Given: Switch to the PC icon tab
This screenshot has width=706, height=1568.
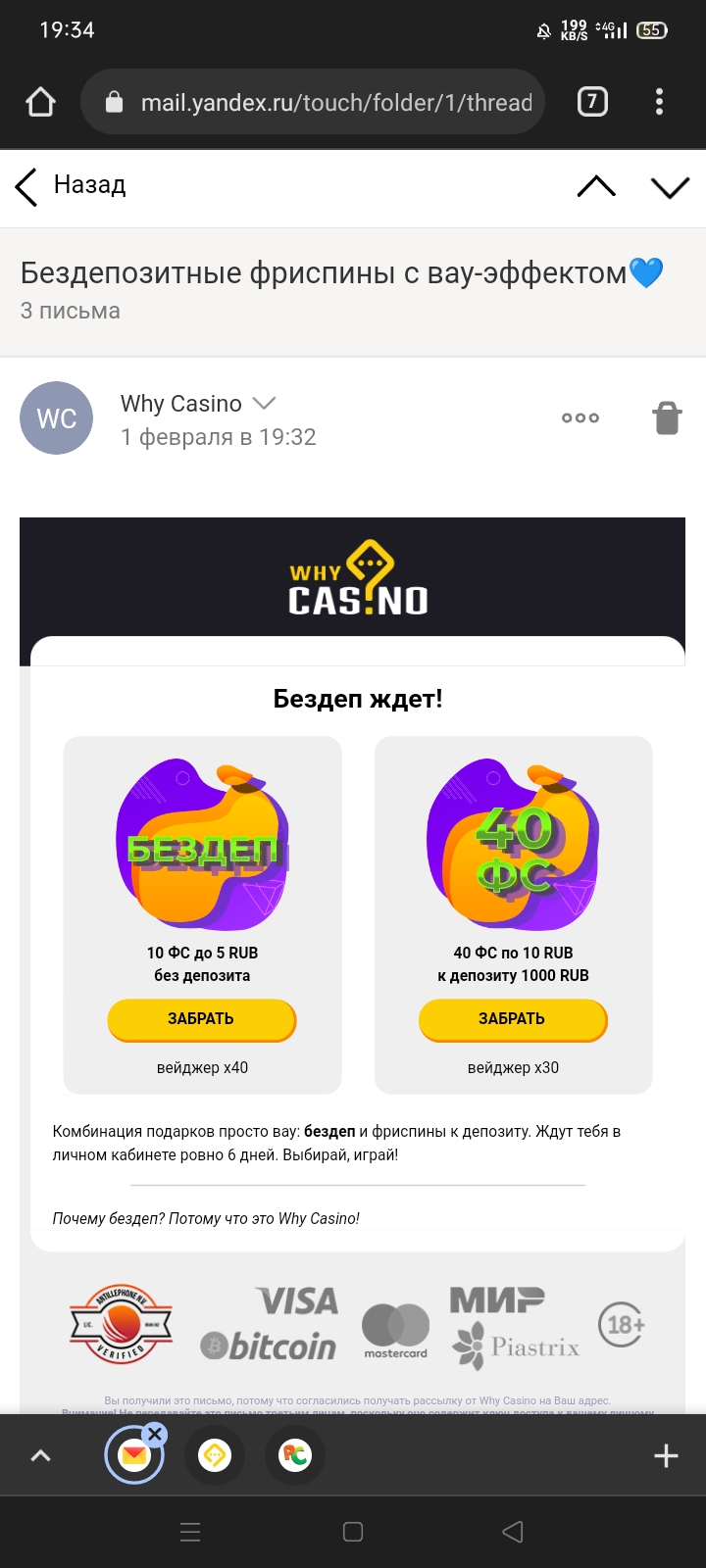Looking at the screenshot, I should (295, 1456).
